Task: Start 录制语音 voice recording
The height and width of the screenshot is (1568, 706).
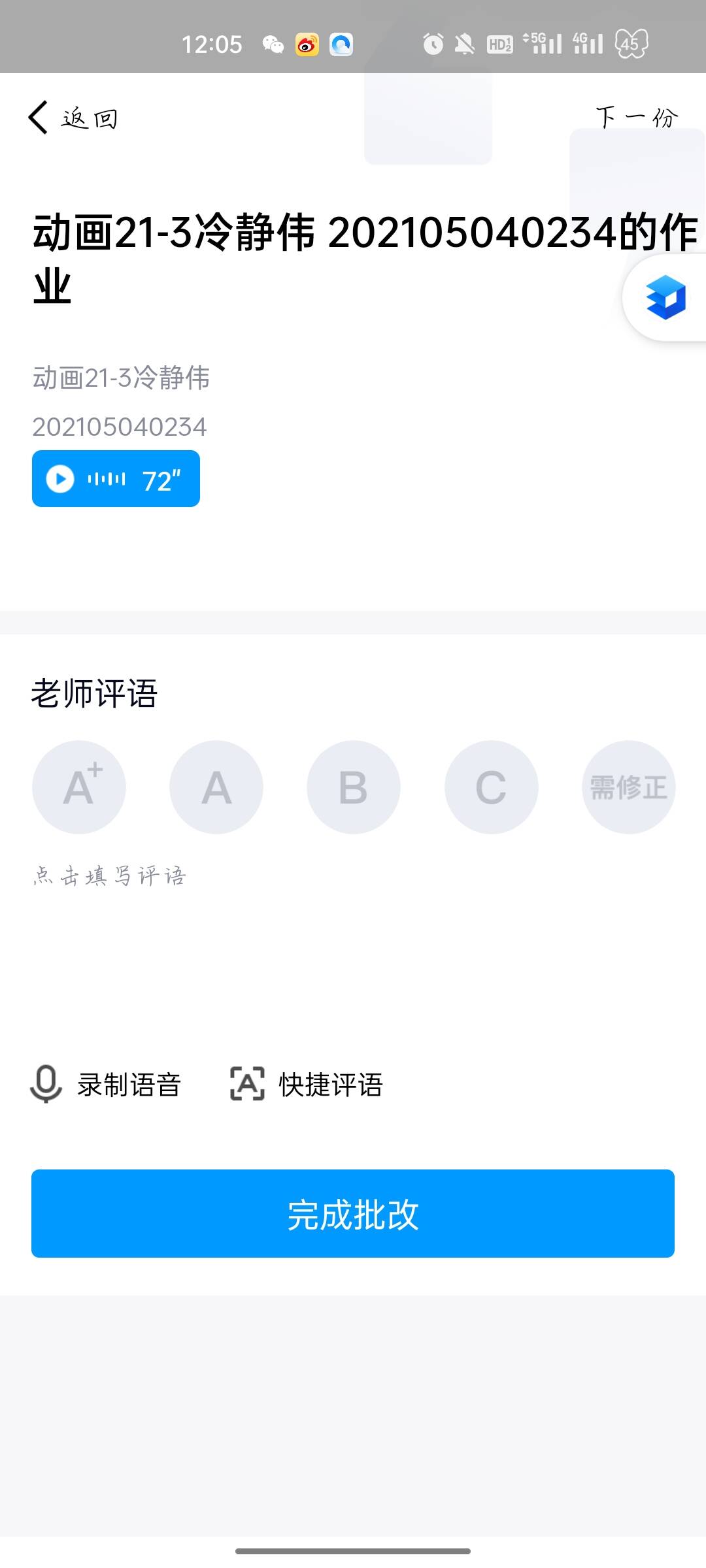Action: pos(106,1085)
